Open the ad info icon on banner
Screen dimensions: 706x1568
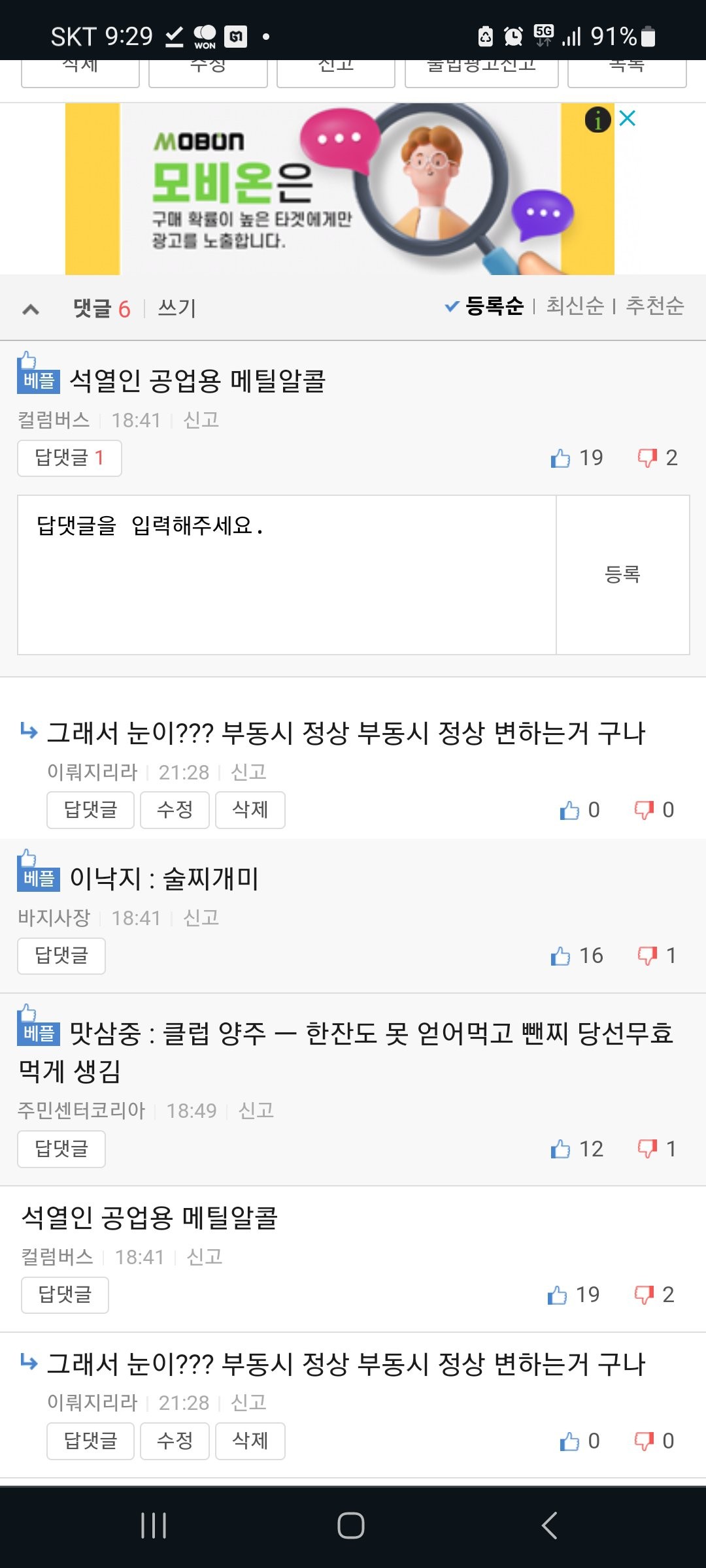(597, 120)
